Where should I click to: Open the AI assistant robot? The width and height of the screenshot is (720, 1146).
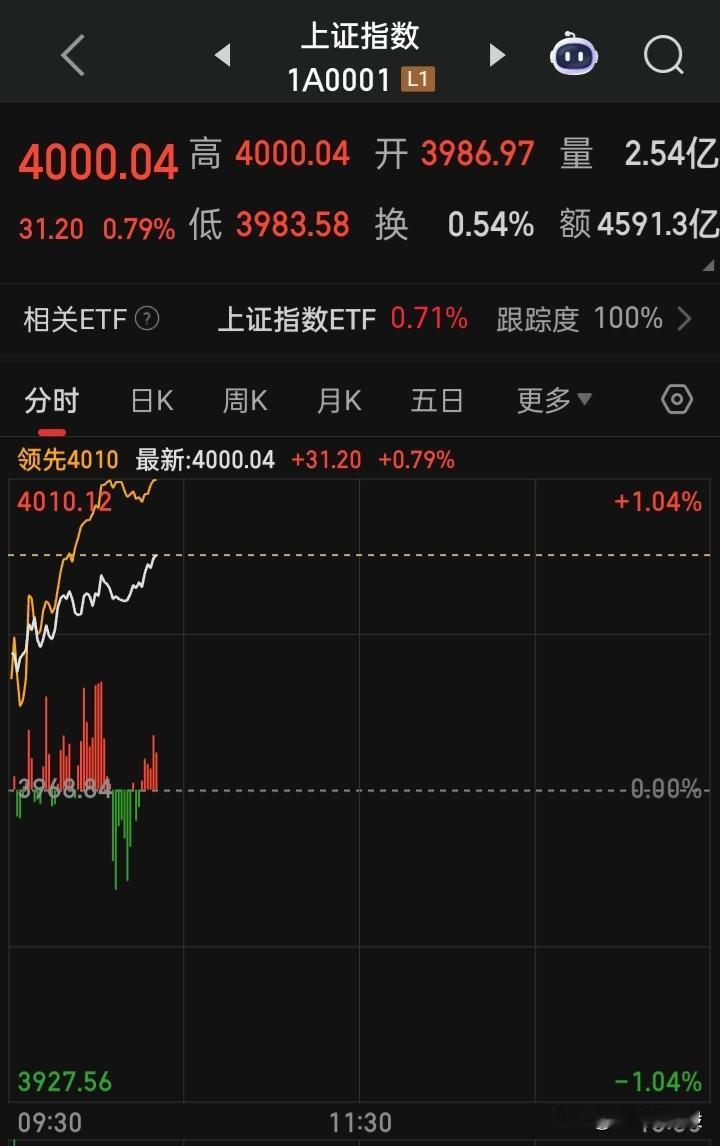[x=572, y=54]
